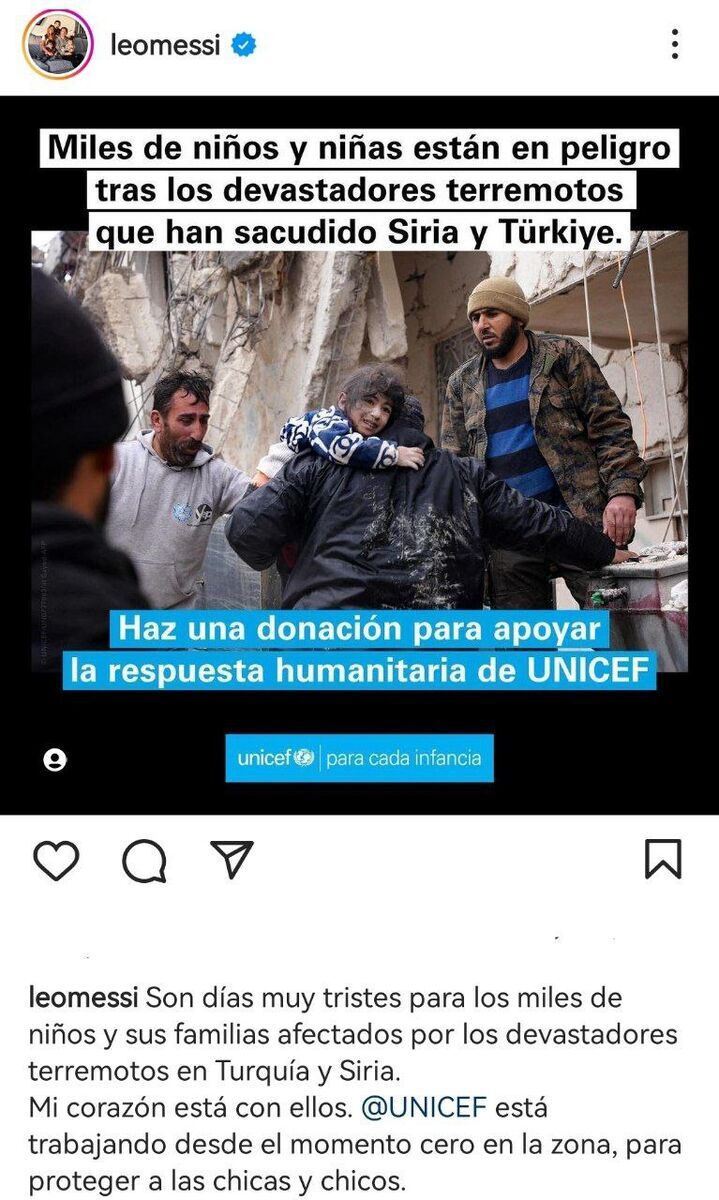The image size is (719, 1200).
Task: Share the post via paper plane icon
Action: point(232,860)
